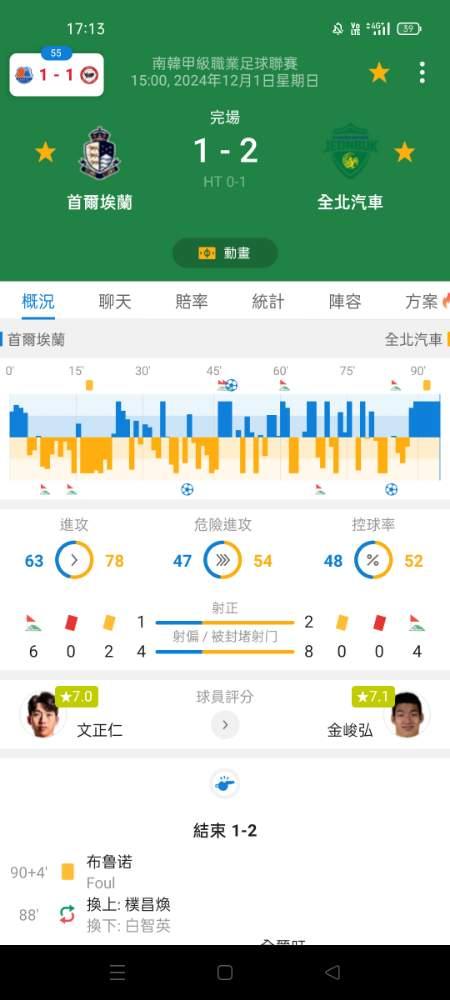This screenshot has width=450, height=1000.
Task: Open the 陣容 lineup tab
Action: pos(345,302)
